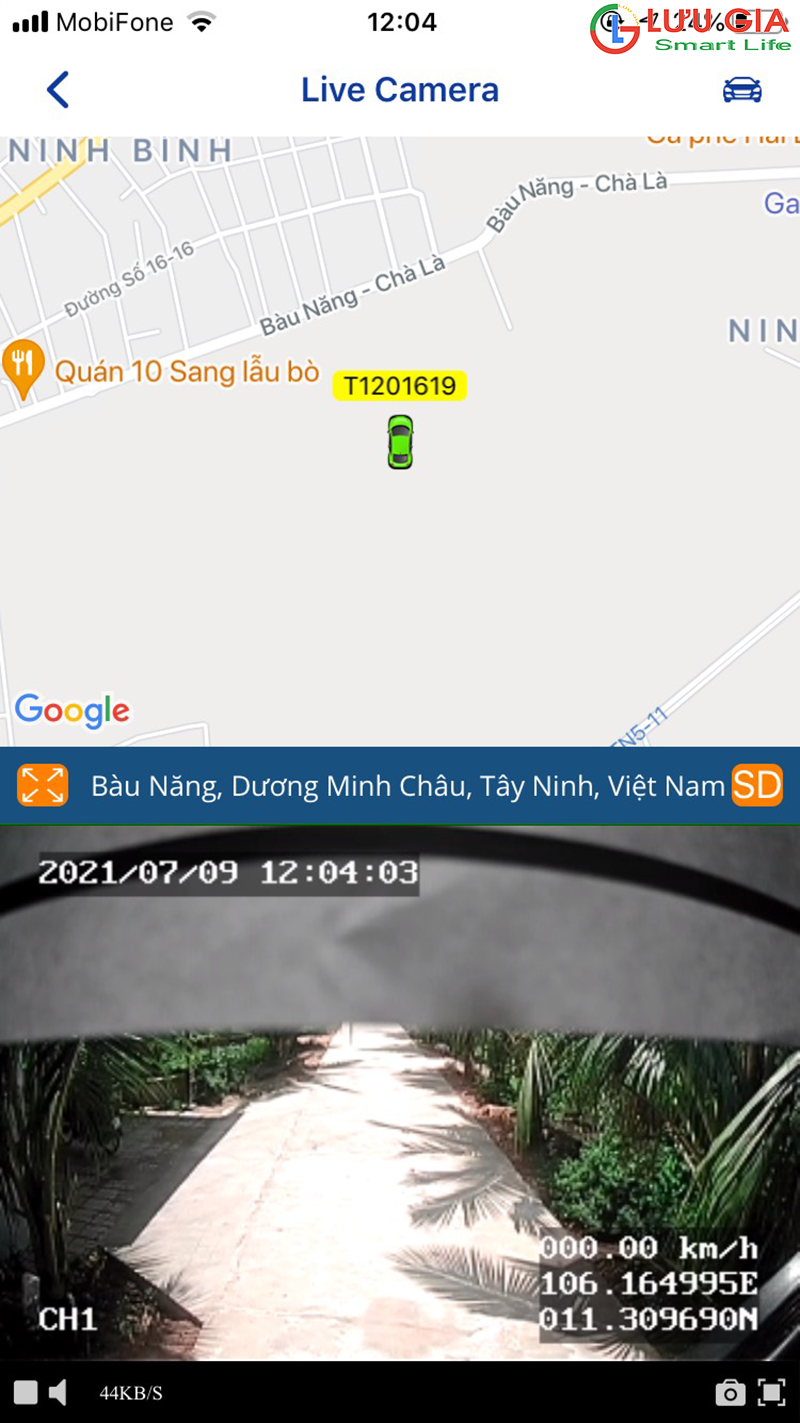Expand the view with orange arrows icon
The image size is (800, 1423).
pos(42,785)
